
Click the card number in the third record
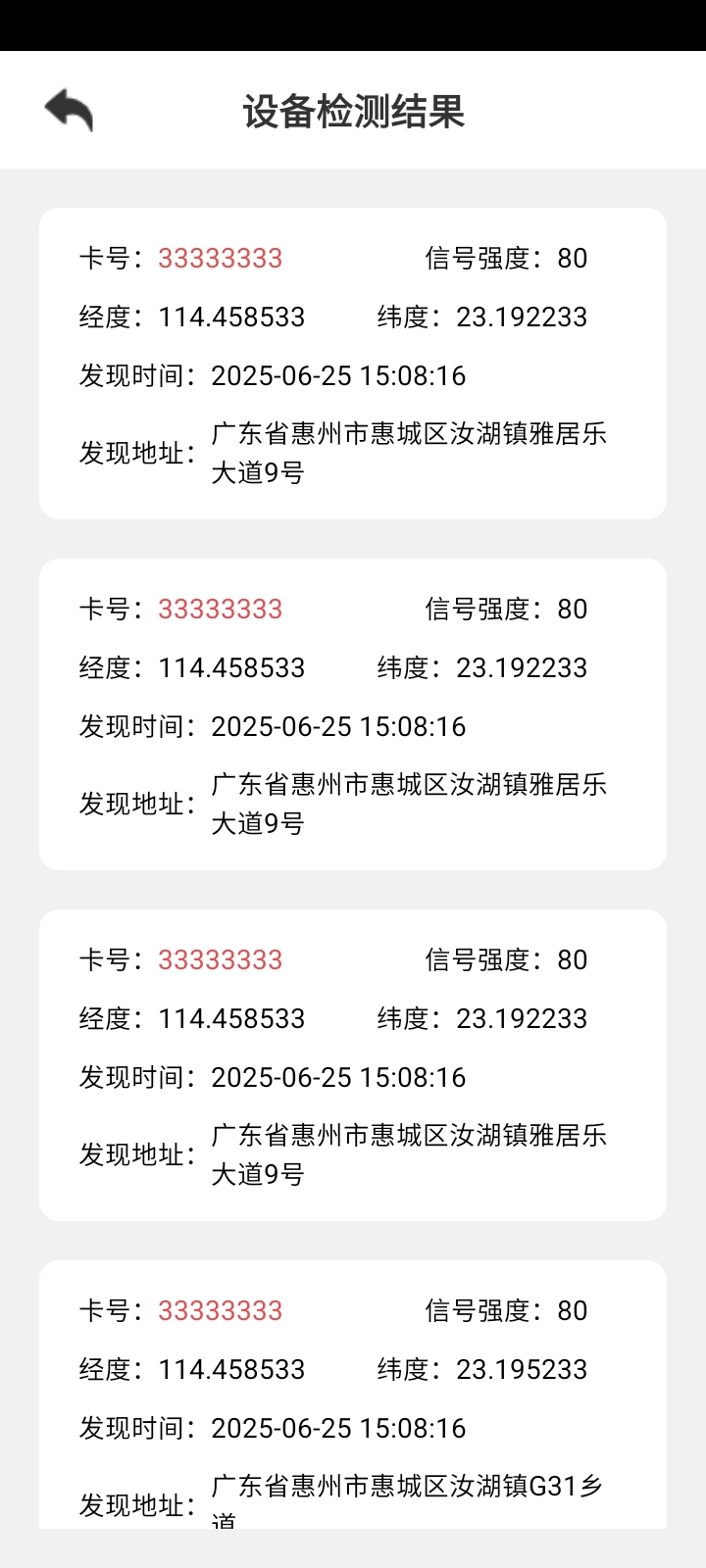pyautogui.click(x=221, y=960)
